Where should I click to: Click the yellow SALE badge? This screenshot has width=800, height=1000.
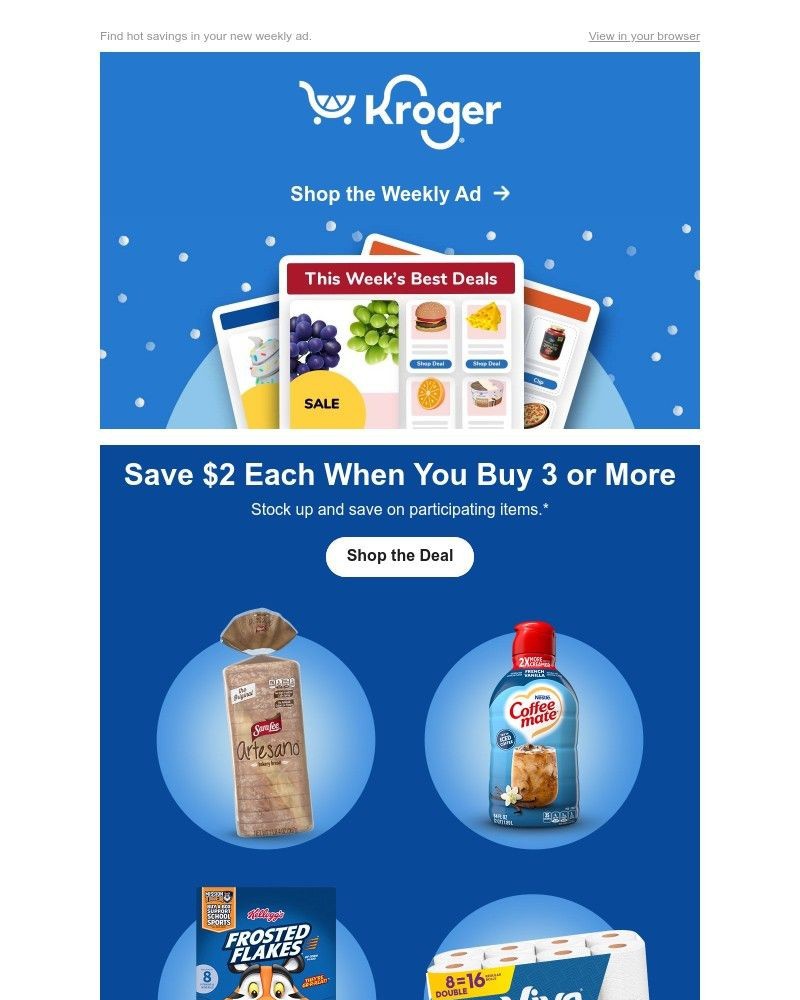click(322, 403)
